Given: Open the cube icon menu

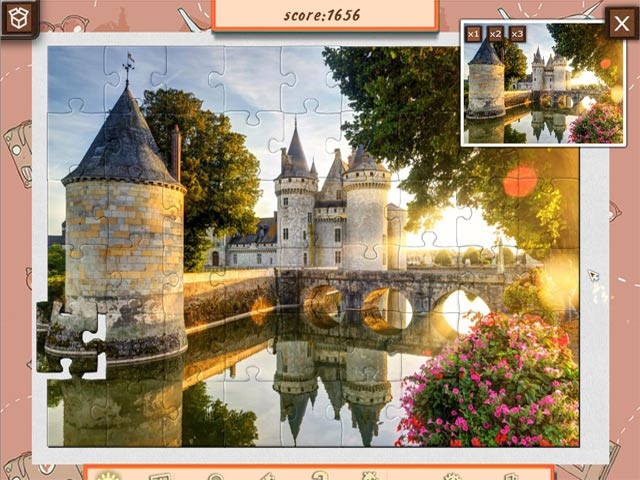Looking at the screenshot, I should (x=18, y=17).
